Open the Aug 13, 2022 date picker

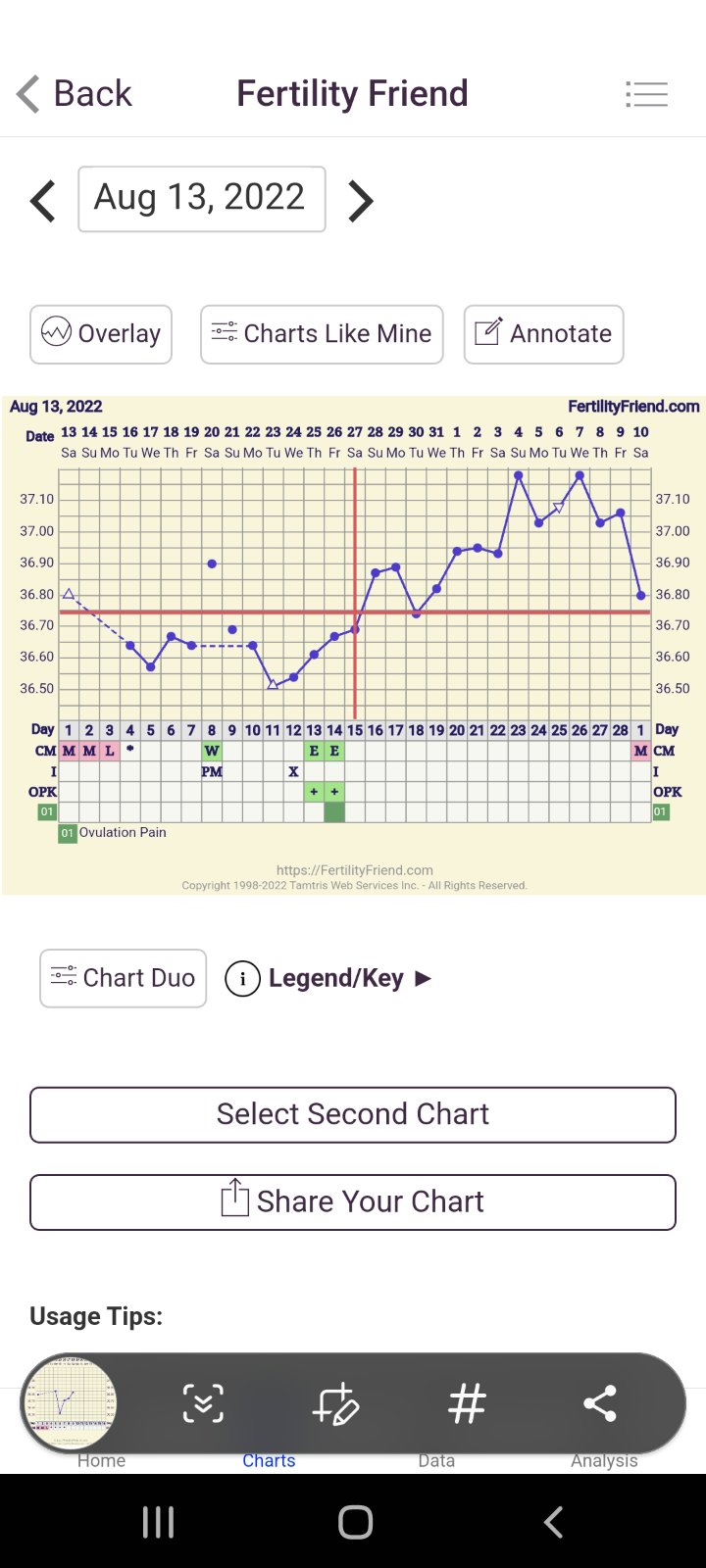[x=201, y=199]
